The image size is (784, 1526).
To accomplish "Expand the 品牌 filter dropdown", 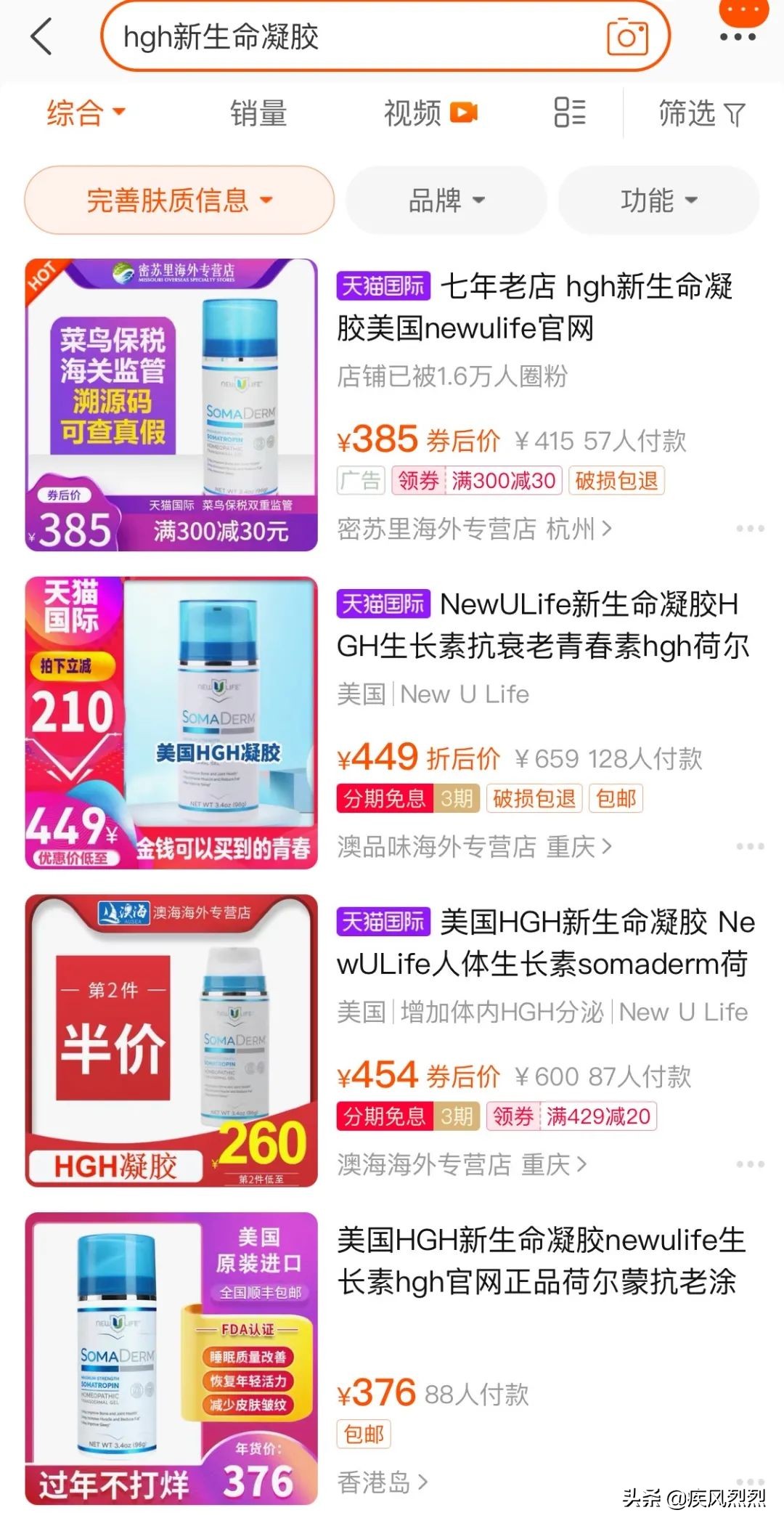I will (444, 200).
